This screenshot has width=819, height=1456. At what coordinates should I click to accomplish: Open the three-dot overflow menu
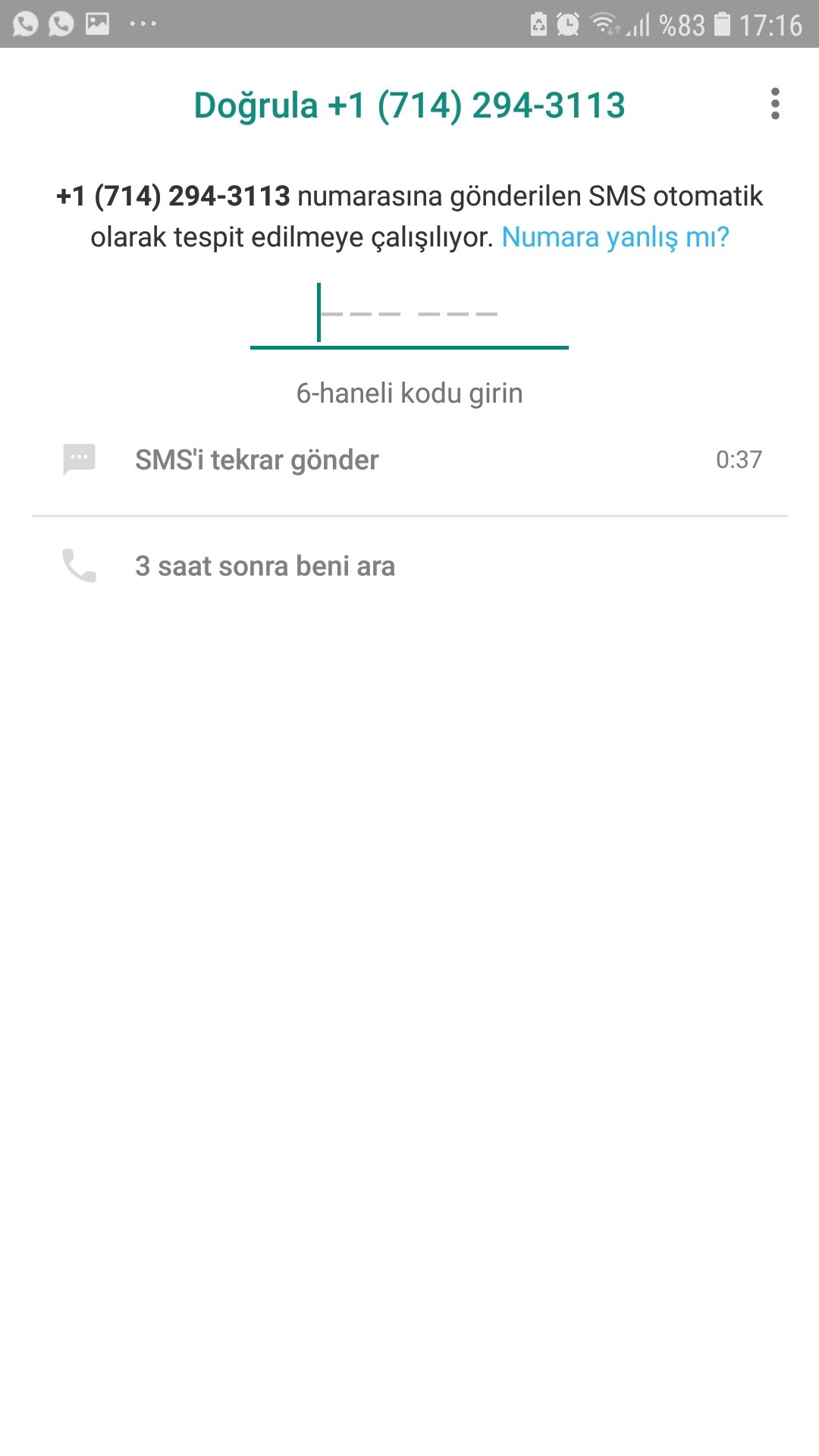tap(774, 104)
